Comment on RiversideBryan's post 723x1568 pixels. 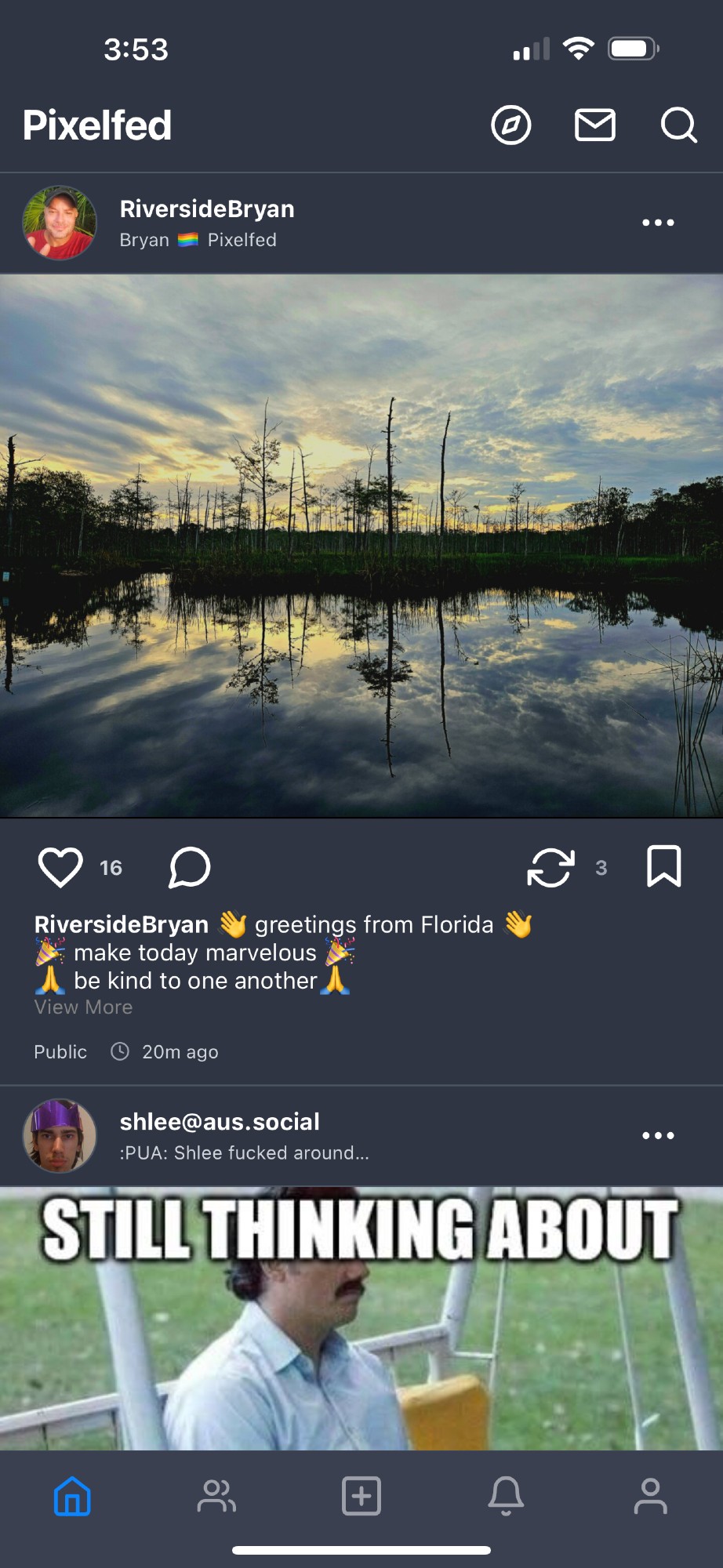(190, 867)
